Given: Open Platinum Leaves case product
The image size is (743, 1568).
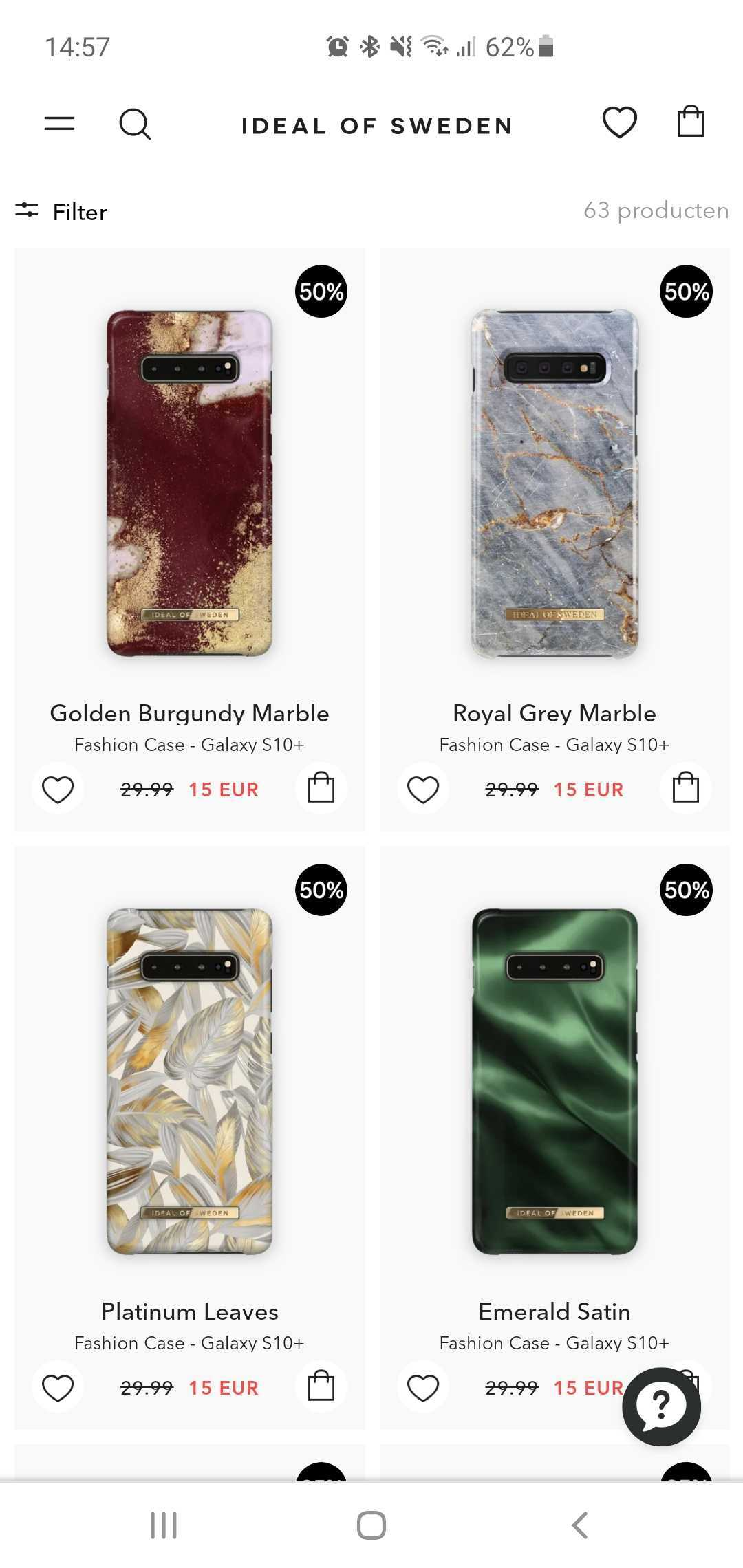Looking at the screenshot, I should pos(189,1081).
